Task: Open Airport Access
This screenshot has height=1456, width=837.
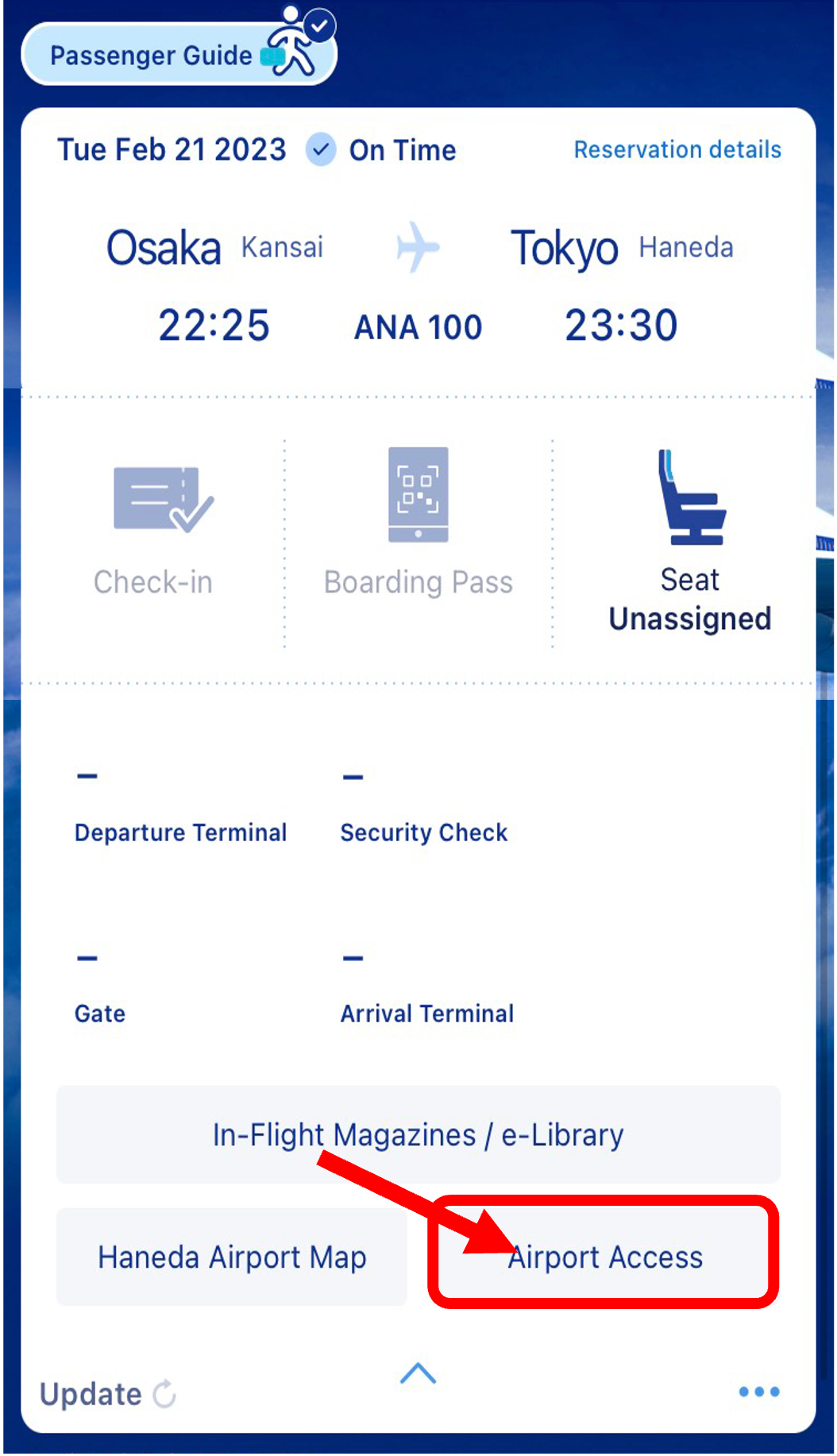Action: (605, 1257)
